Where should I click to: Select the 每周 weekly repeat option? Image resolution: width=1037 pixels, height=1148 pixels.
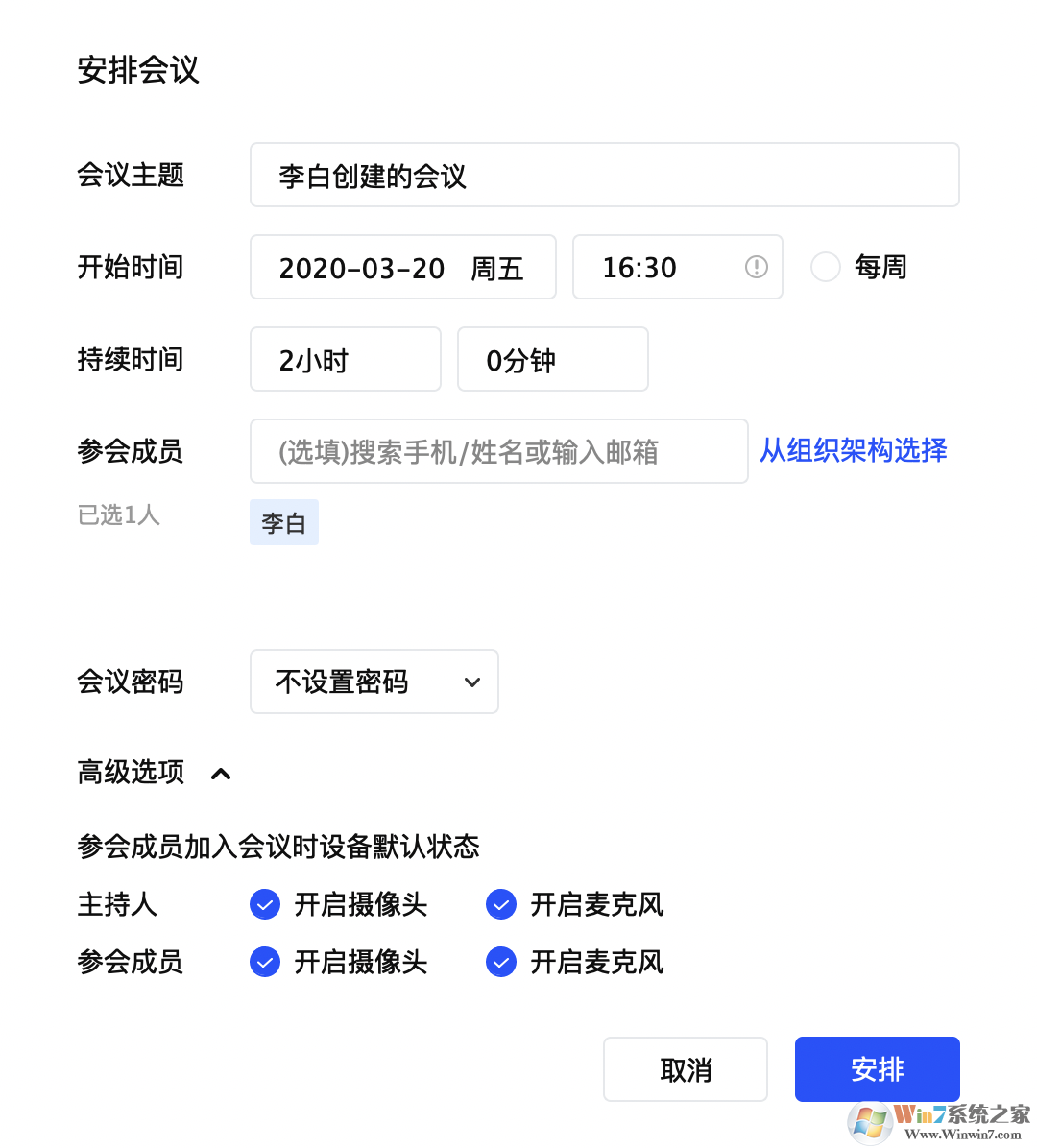826,267
